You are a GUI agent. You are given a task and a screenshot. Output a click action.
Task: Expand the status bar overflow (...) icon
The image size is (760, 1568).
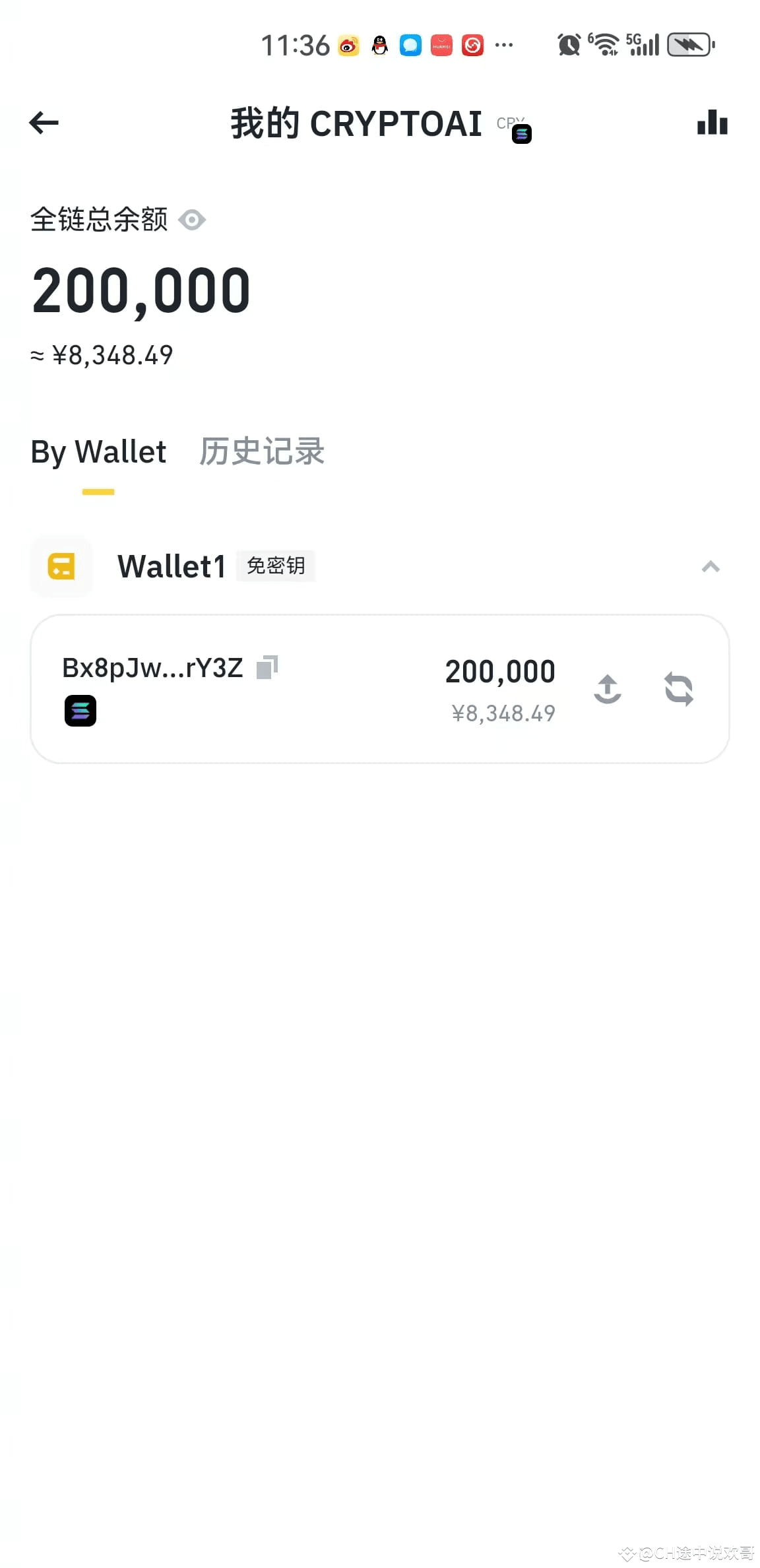[x=504, y=44]
